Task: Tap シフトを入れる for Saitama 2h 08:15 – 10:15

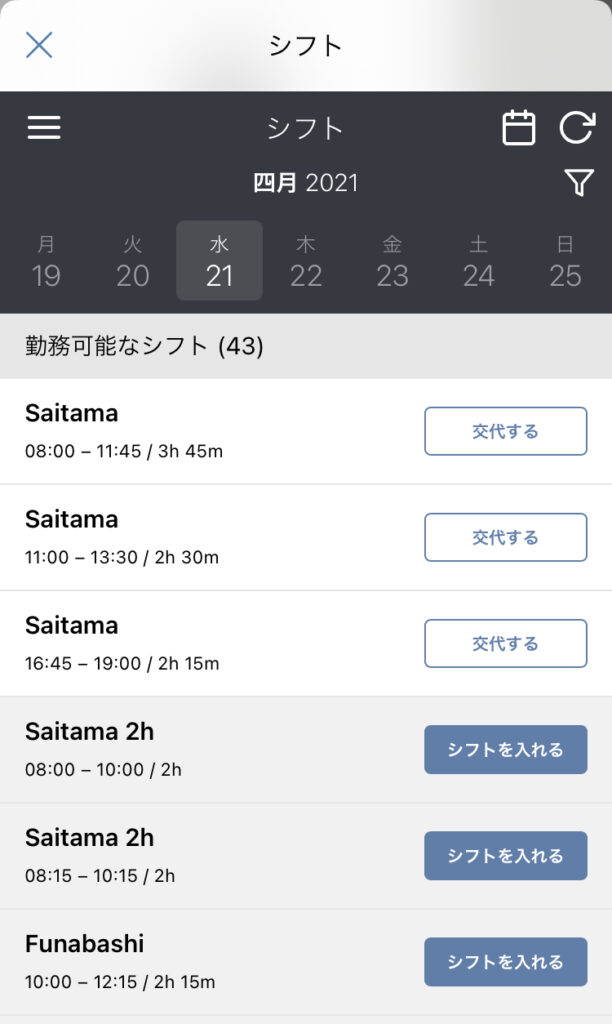Action: (505, 856)
